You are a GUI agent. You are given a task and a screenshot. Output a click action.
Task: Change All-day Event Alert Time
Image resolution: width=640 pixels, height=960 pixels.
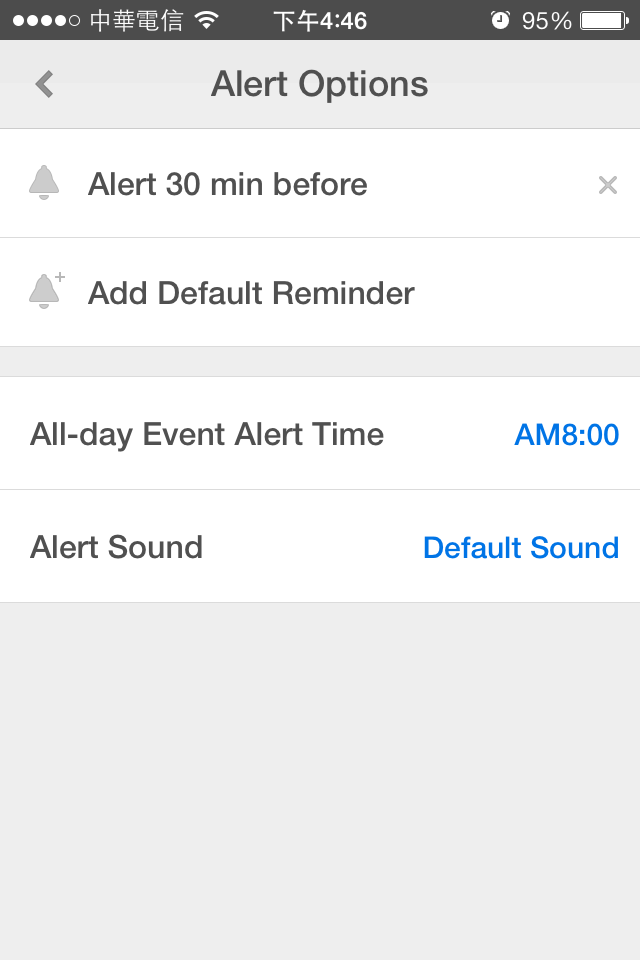tap(566, 435)
